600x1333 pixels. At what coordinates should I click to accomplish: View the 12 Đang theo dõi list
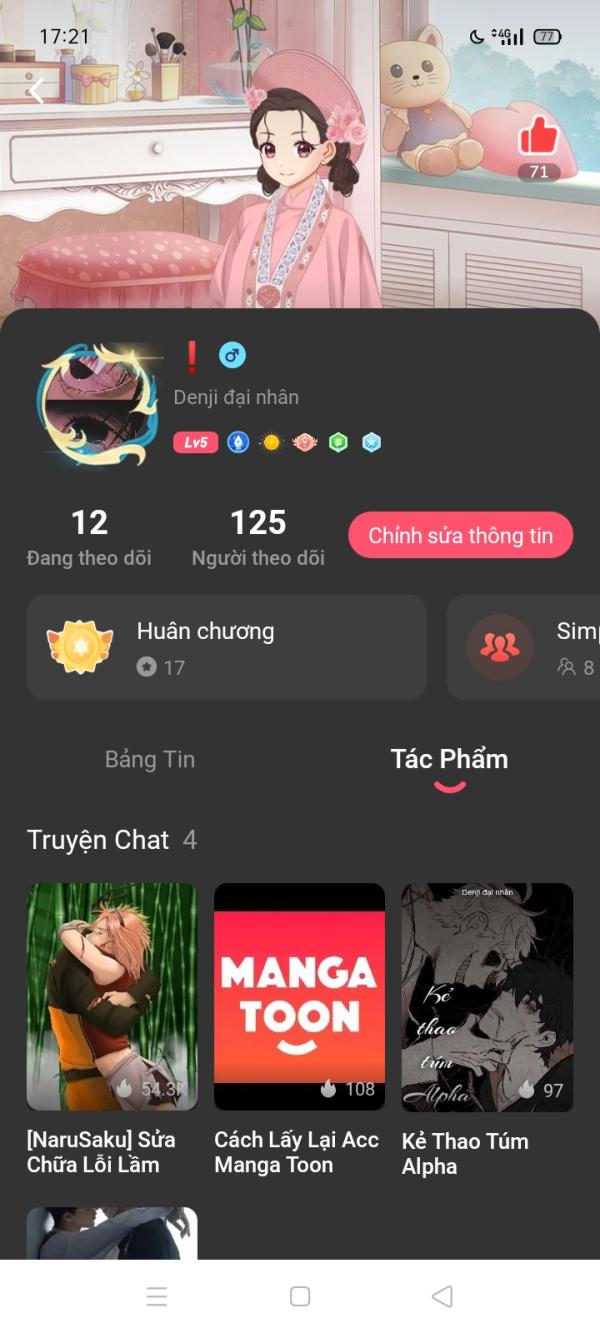[89, 537]
